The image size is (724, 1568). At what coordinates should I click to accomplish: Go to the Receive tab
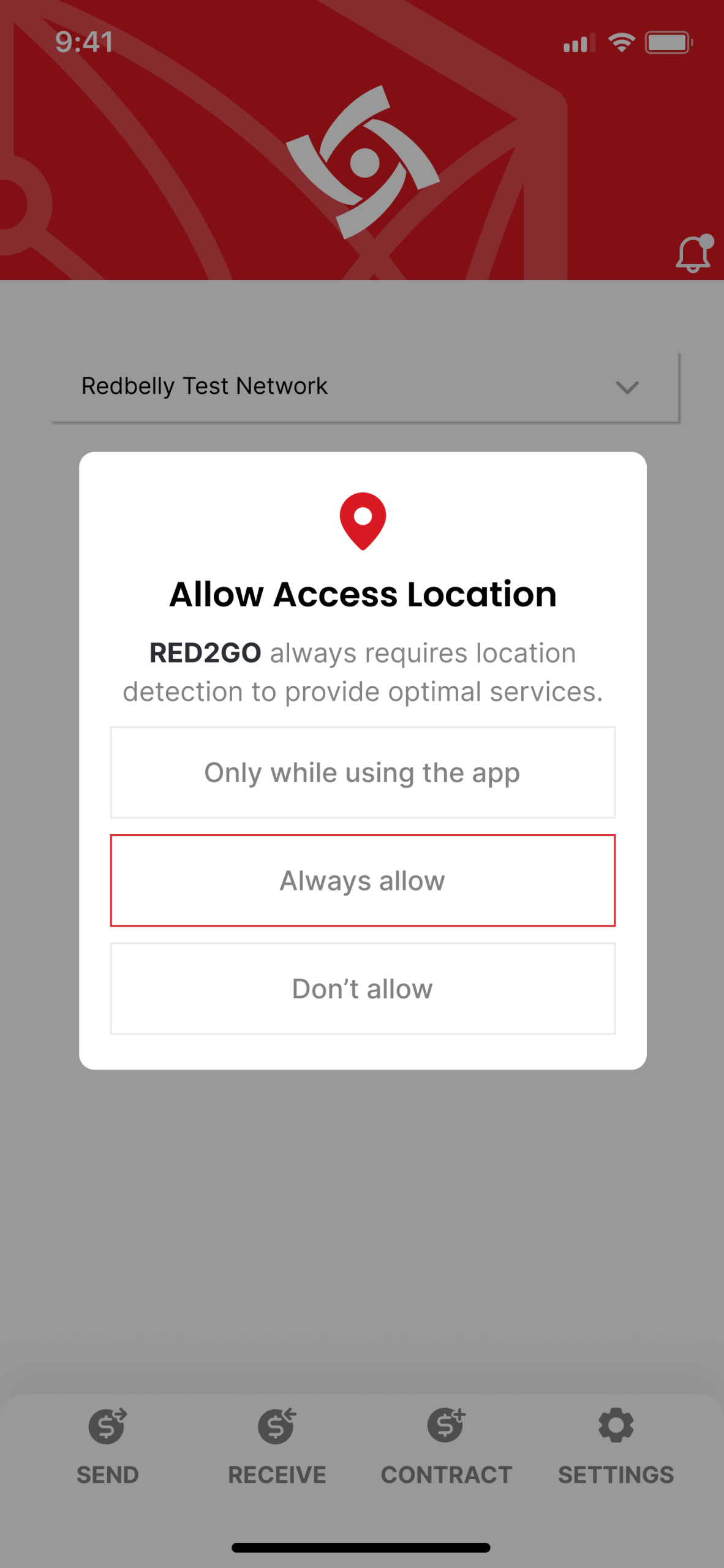[x=277, y=1447]
